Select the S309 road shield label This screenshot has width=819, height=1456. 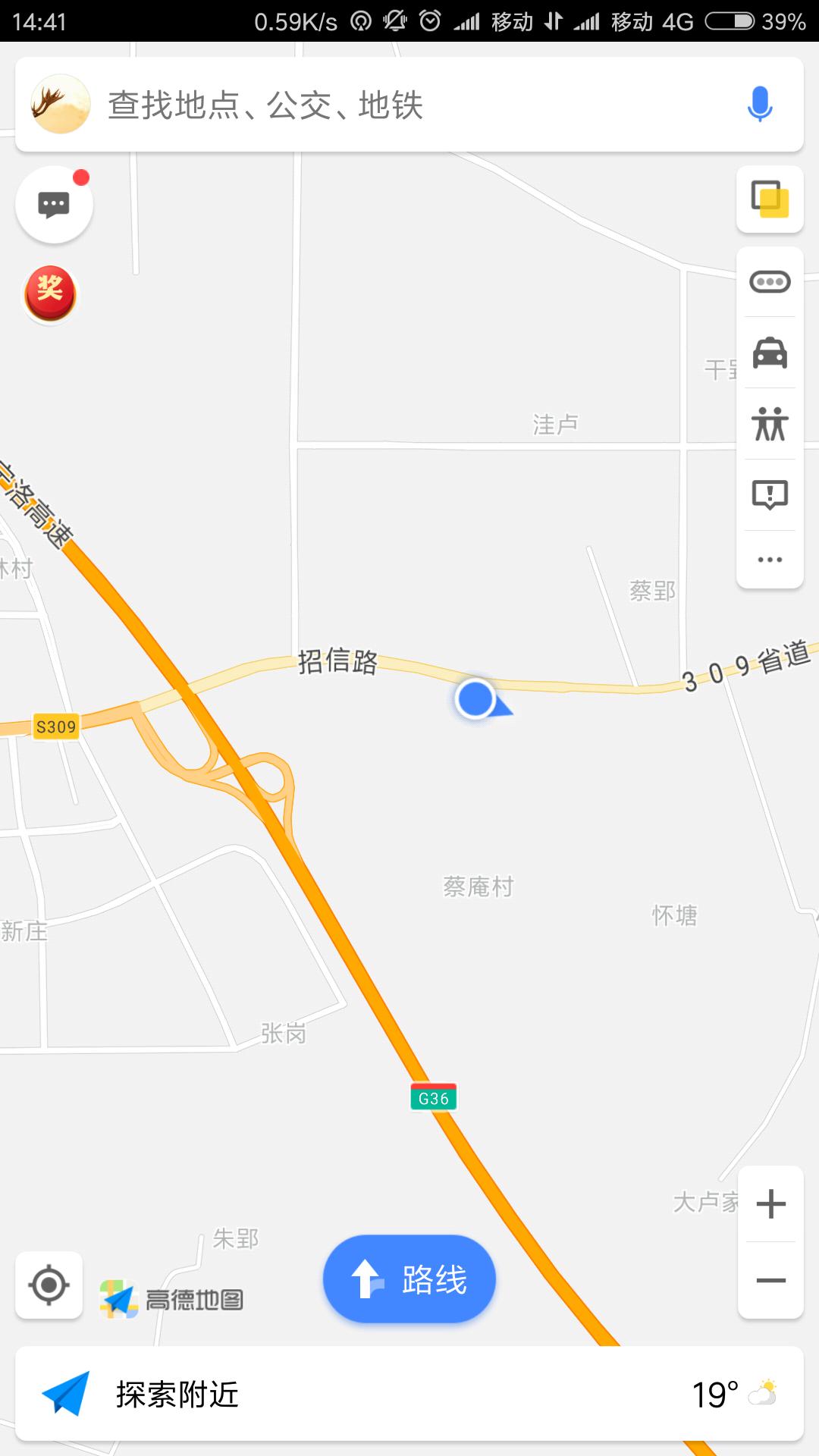pyautogui.click(x=57, y=726)
